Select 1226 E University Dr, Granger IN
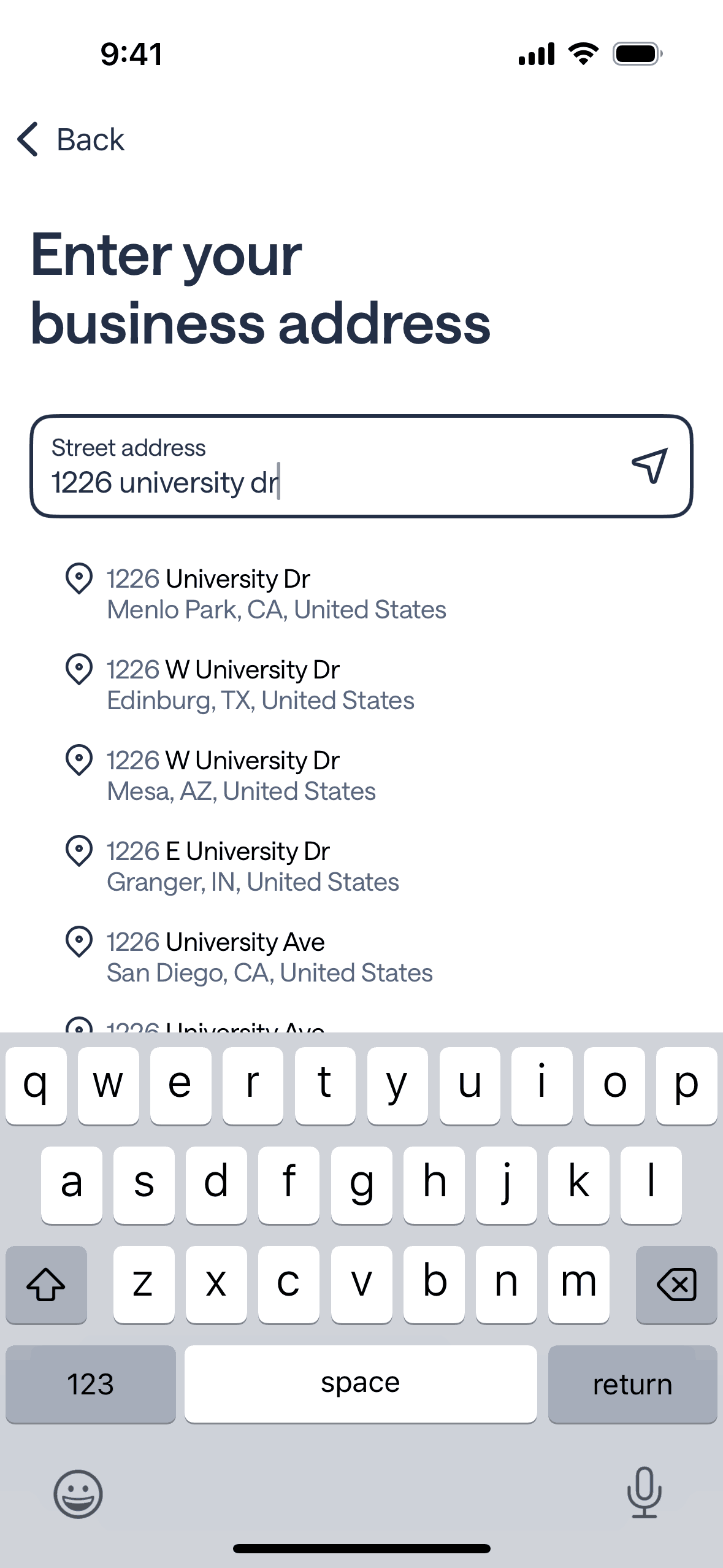 253,866
